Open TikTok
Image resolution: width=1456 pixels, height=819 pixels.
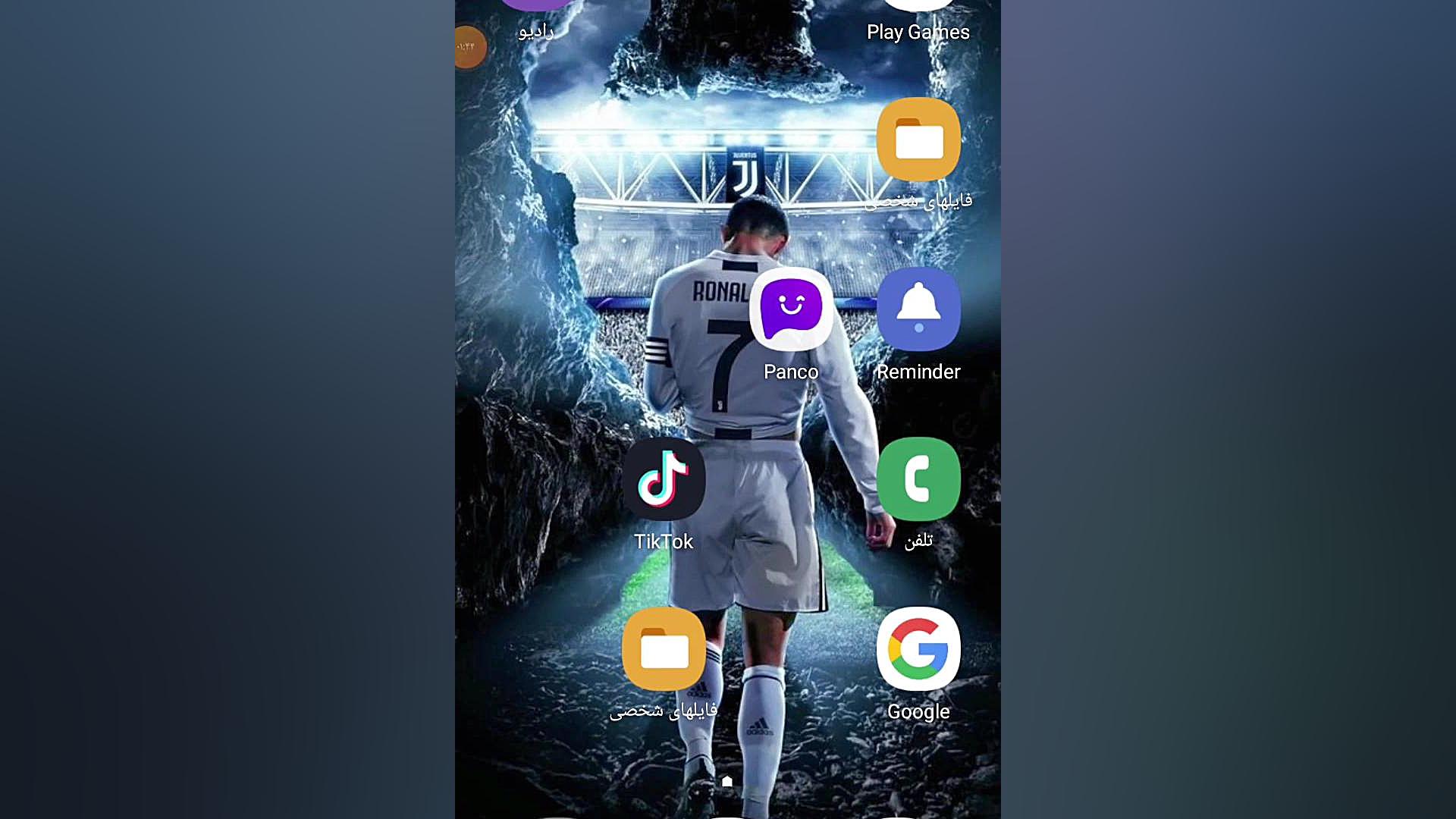coord(664,479)
